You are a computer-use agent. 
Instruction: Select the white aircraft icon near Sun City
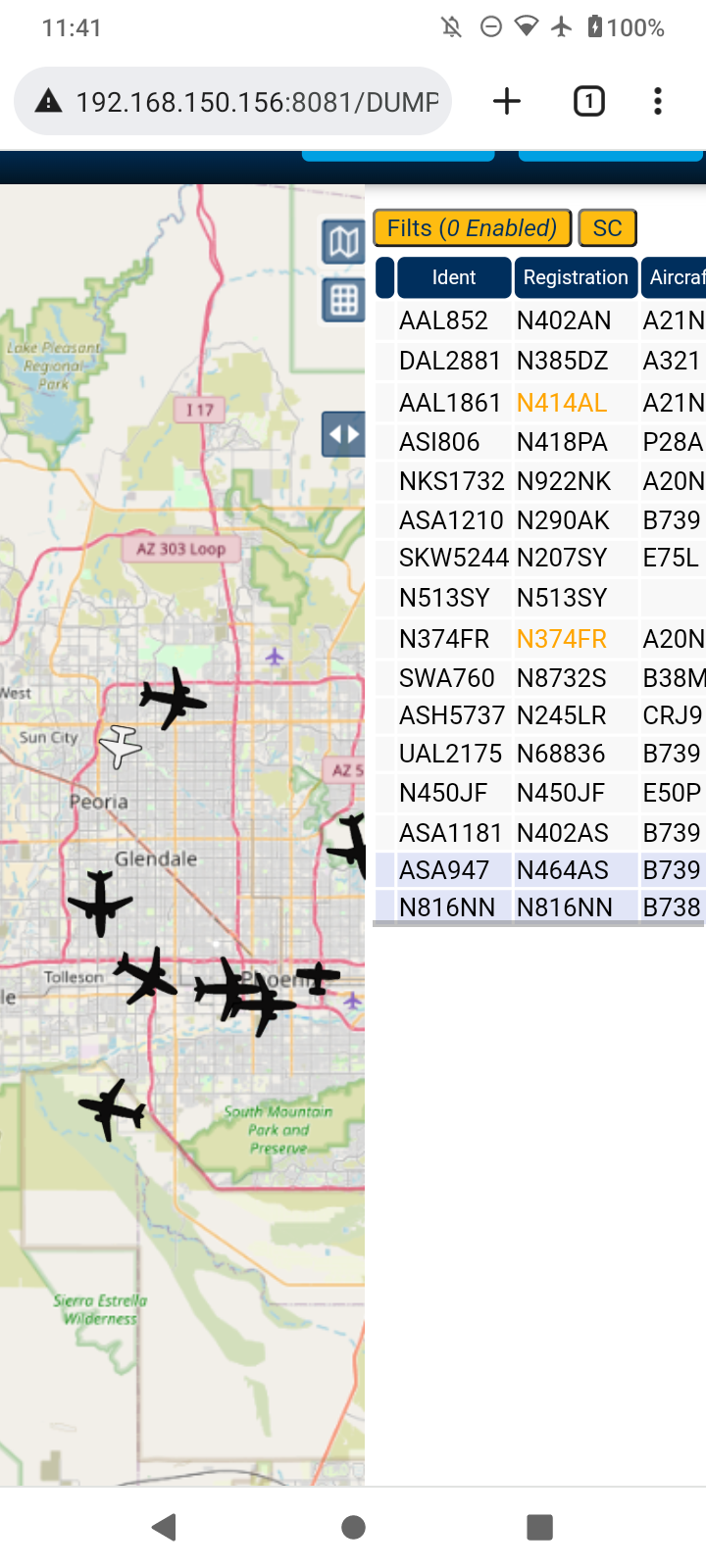[x=121, y=747]
